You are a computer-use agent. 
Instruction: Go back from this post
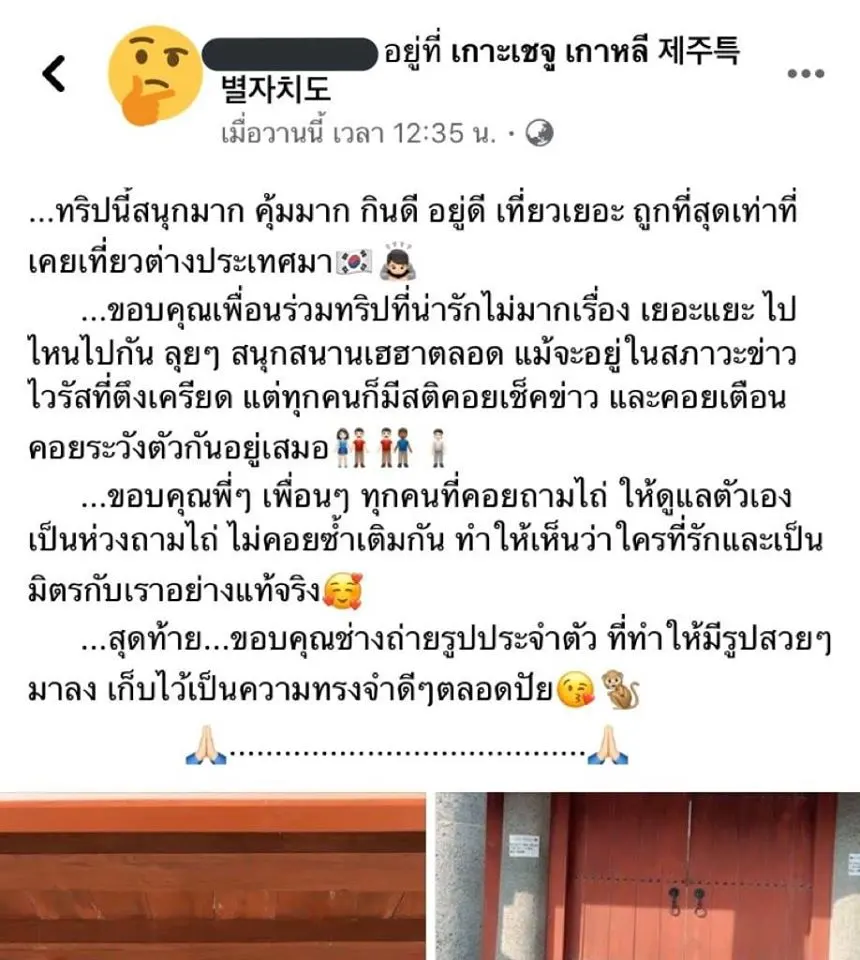point(54,73)
